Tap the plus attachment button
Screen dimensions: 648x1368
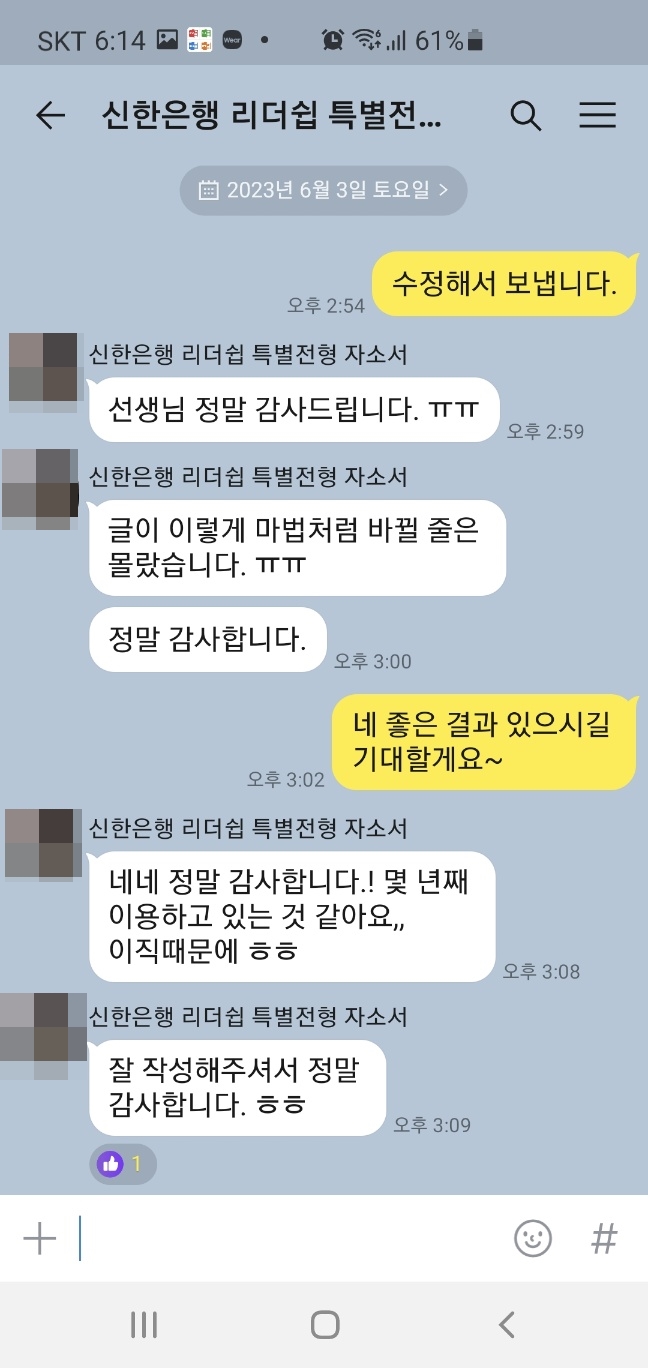tap(39, 1239)
